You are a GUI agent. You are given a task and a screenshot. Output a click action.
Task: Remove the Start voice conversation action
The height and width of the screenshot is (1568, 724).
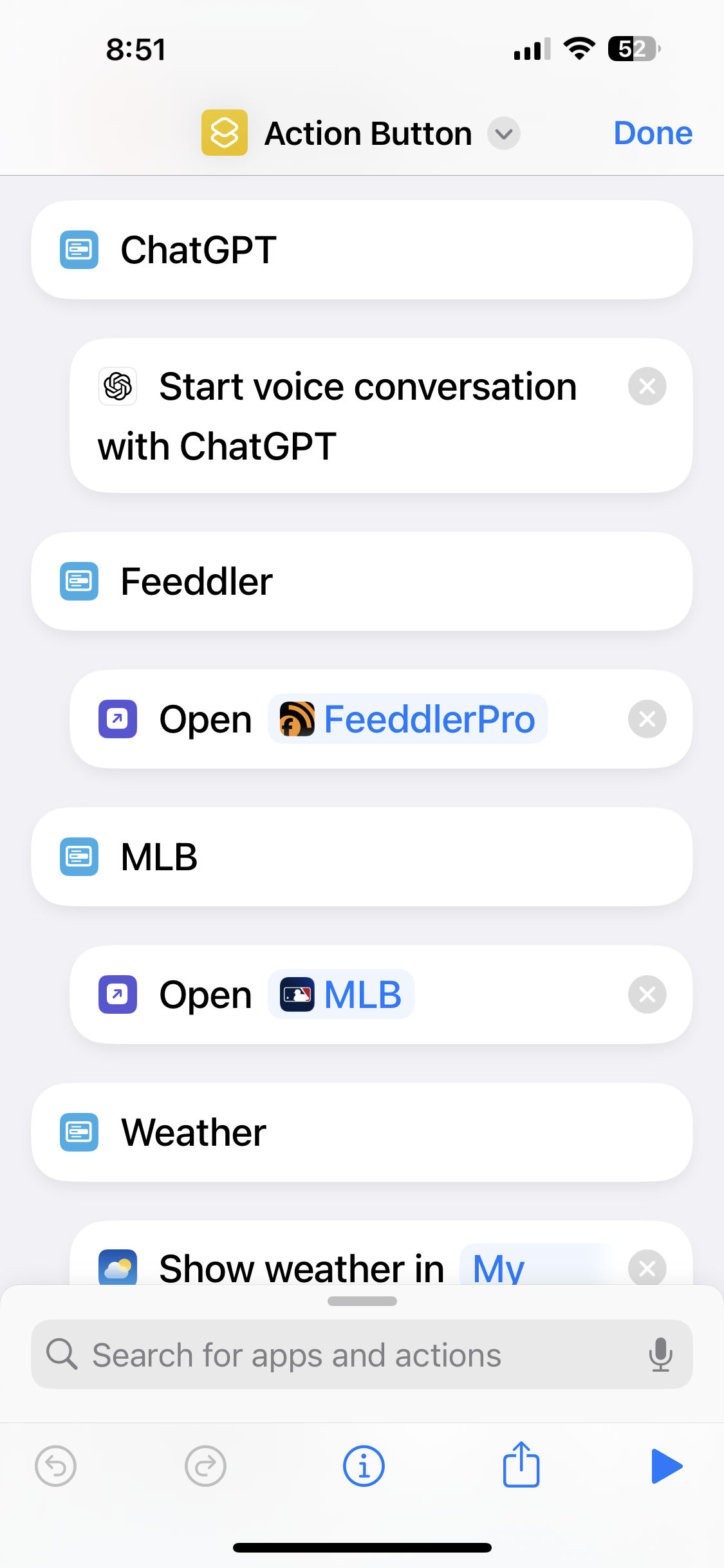click(647, 386)
